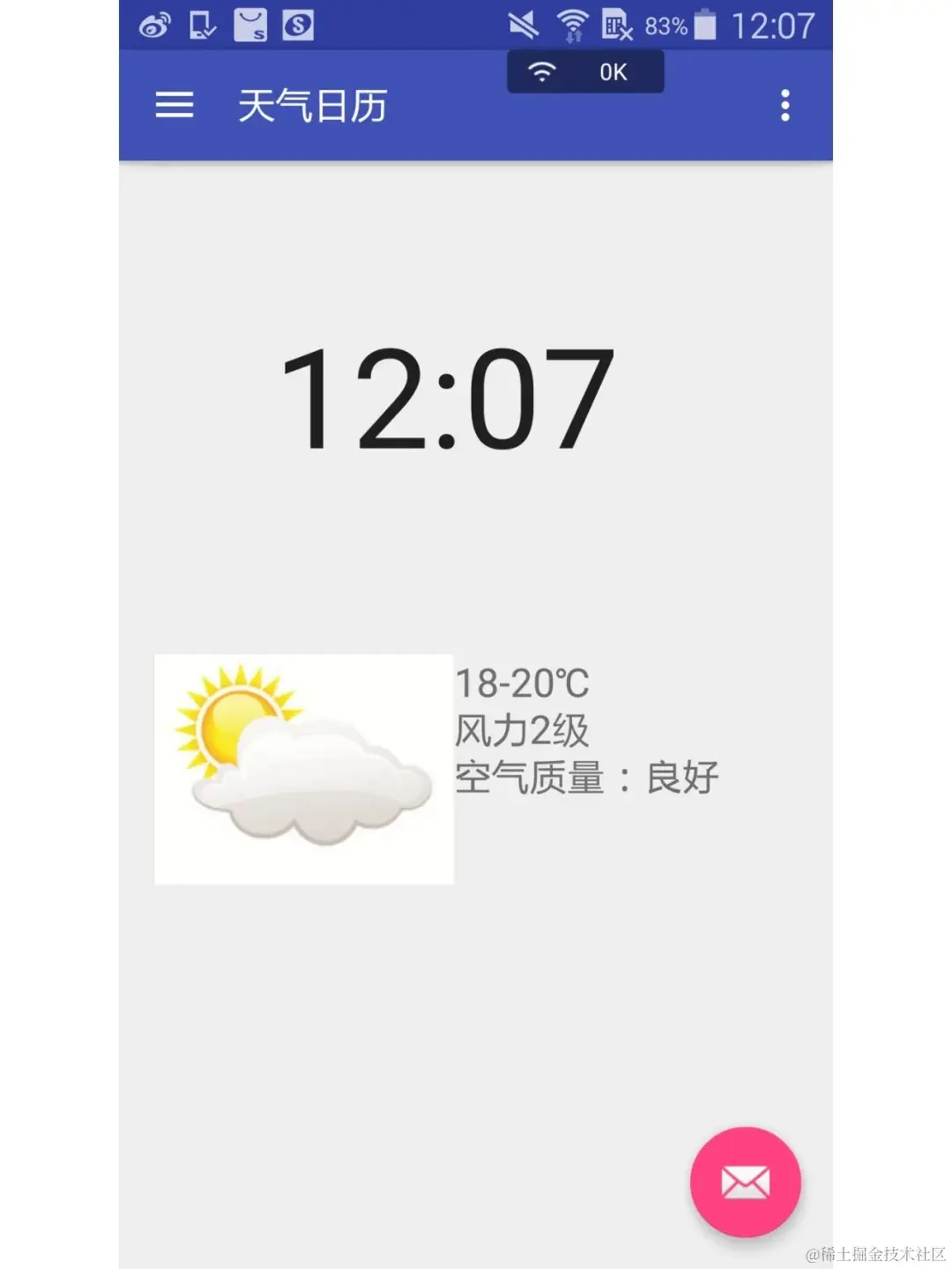The width and height of the screenshot is (952, 1269).
Task: Tap the muted volume icon in status bar
Action: [x=524, y=24]
